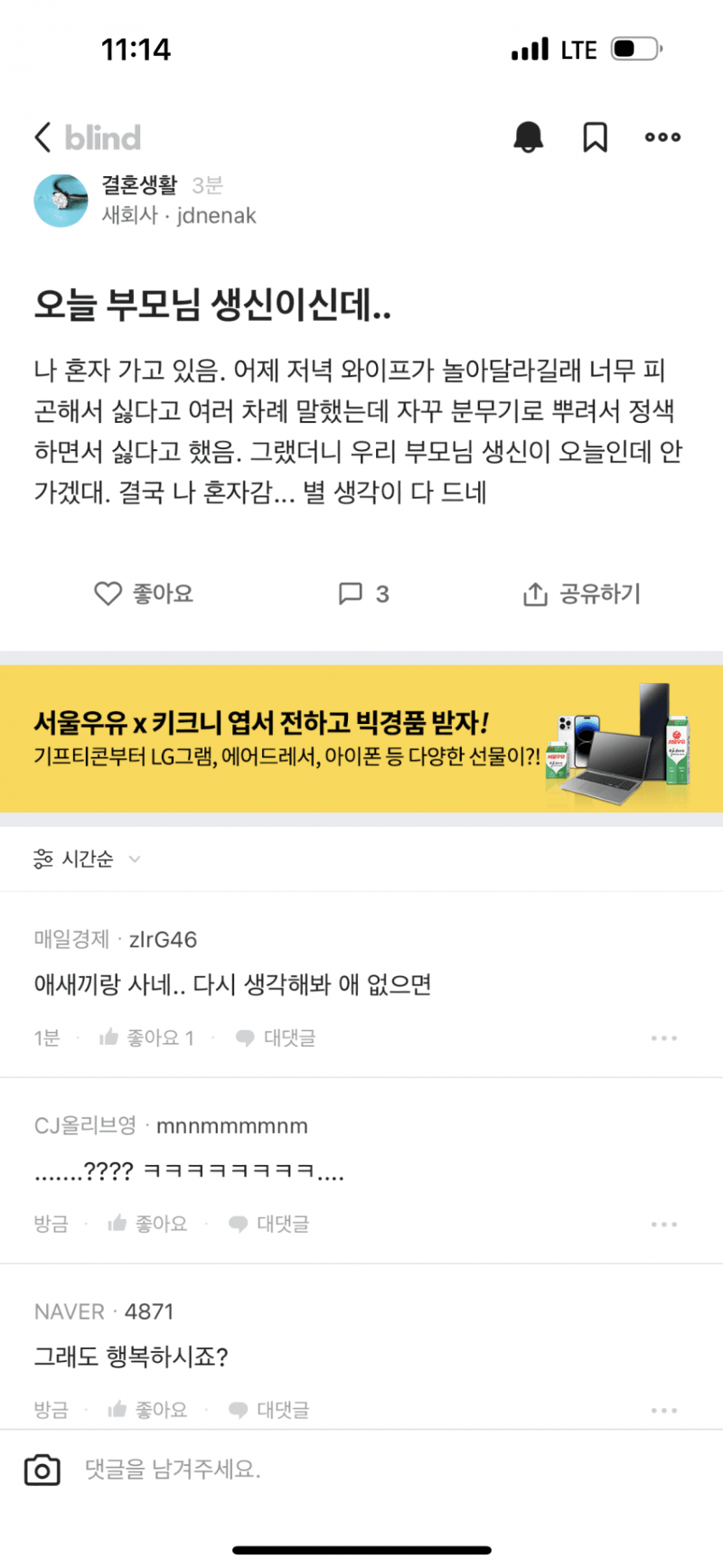
Task: Go back using the arrow next to blind
Action: point(42,137)
